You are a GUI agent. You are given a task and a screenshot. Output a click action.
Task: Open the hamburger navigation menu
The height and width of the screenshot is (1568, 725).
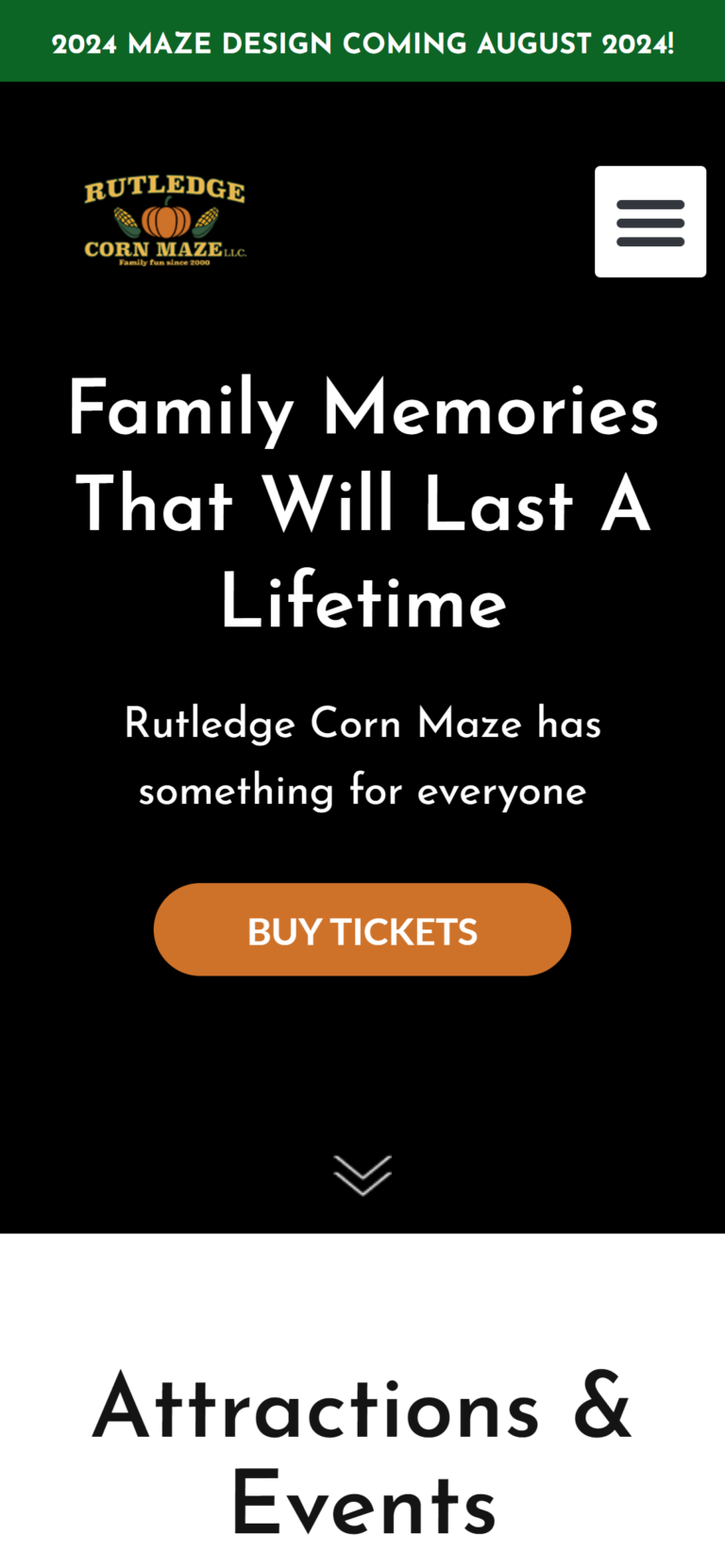[649, 222]
